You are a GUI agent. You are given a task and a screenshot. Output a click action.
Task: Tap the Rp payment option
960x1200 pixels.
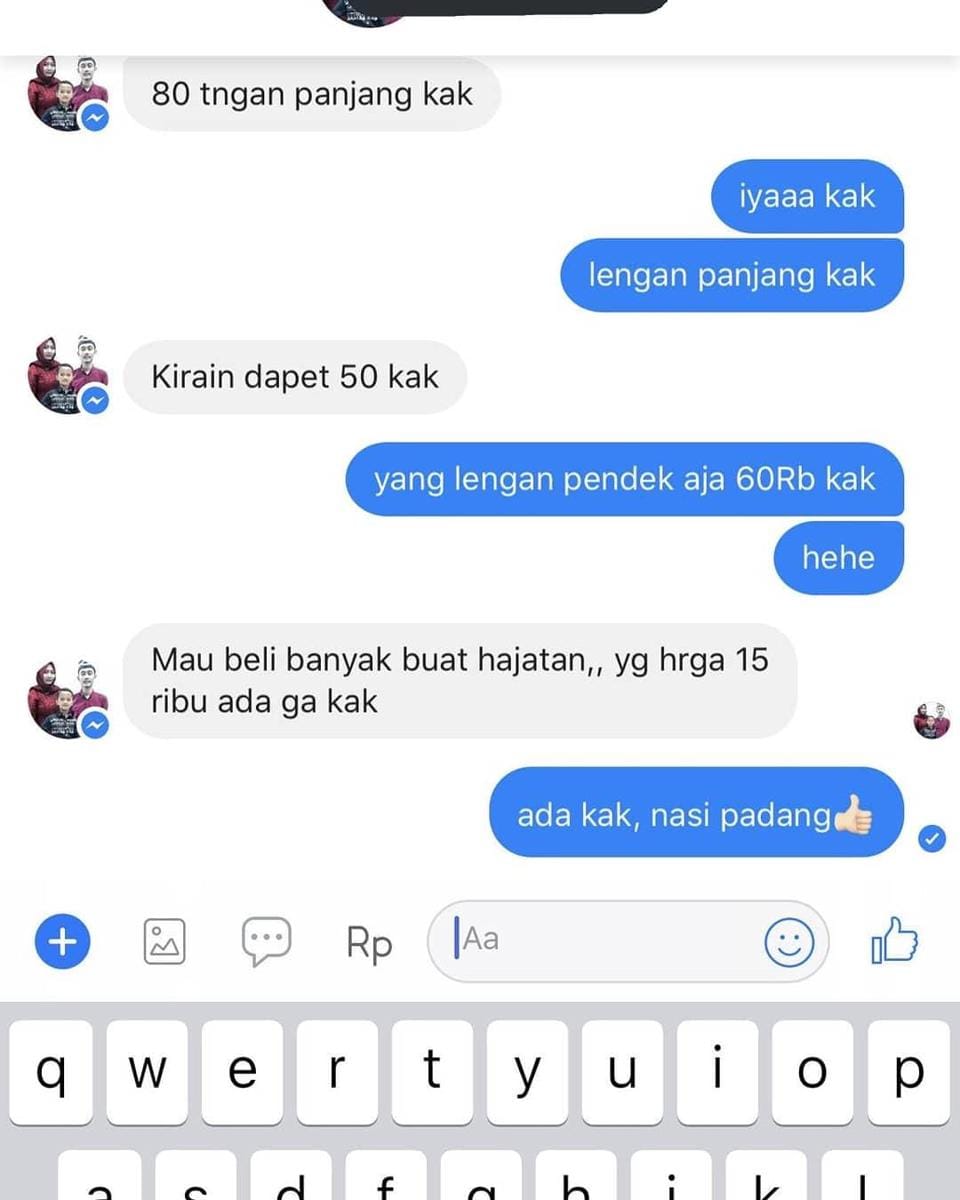click(369, 943)
